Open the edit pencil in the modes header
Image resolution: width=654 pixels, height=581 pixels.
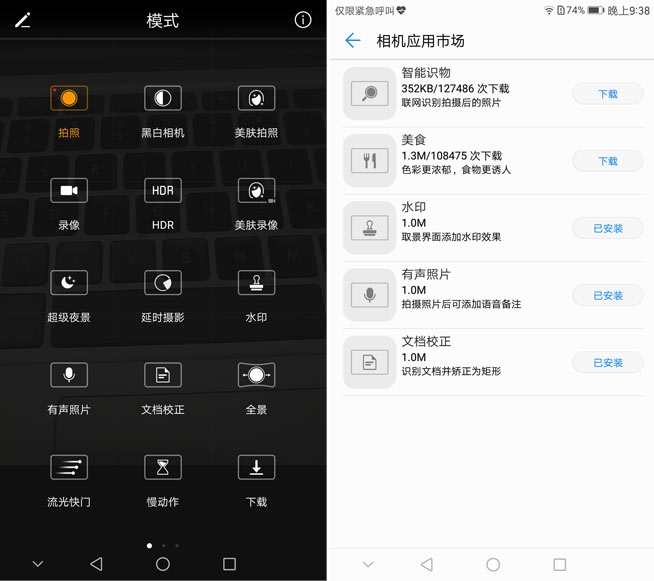click(x=23, y=20)
